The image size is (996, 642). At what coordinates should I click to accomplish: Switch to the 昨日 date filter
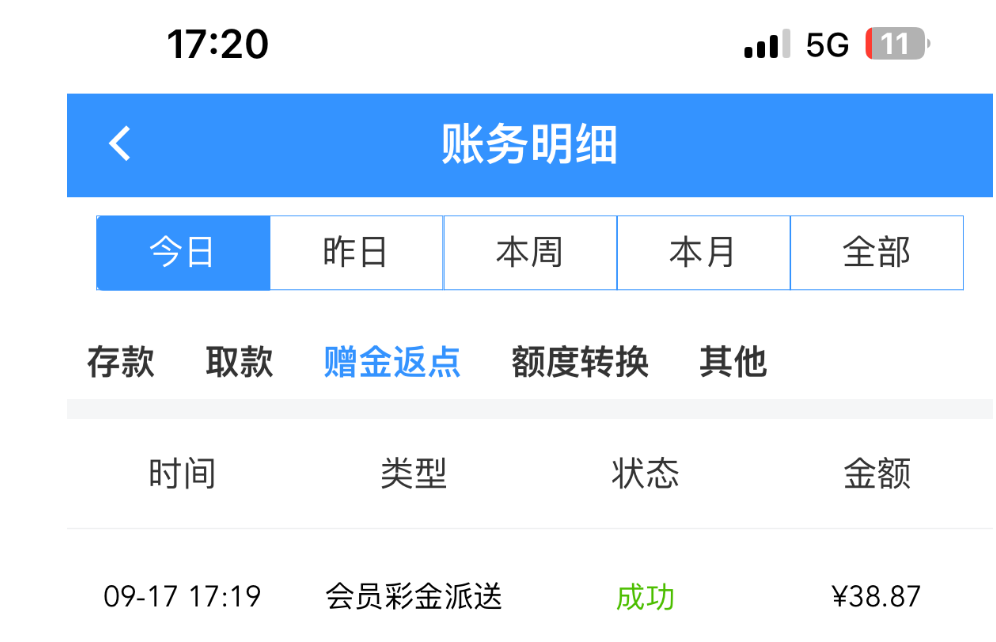(x=356, y=253)
